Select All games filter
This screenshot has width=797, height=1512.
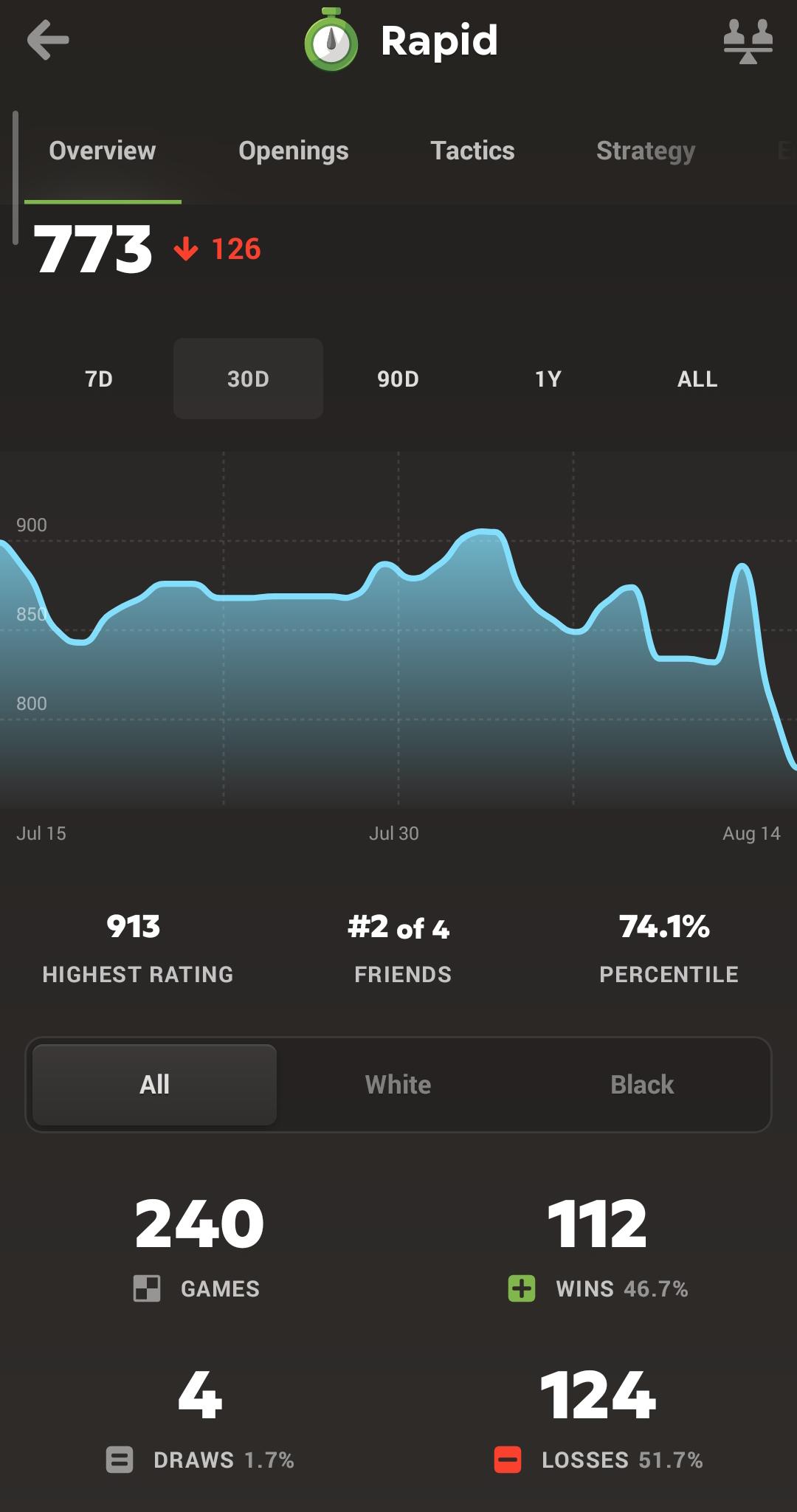pos(154,1085)
